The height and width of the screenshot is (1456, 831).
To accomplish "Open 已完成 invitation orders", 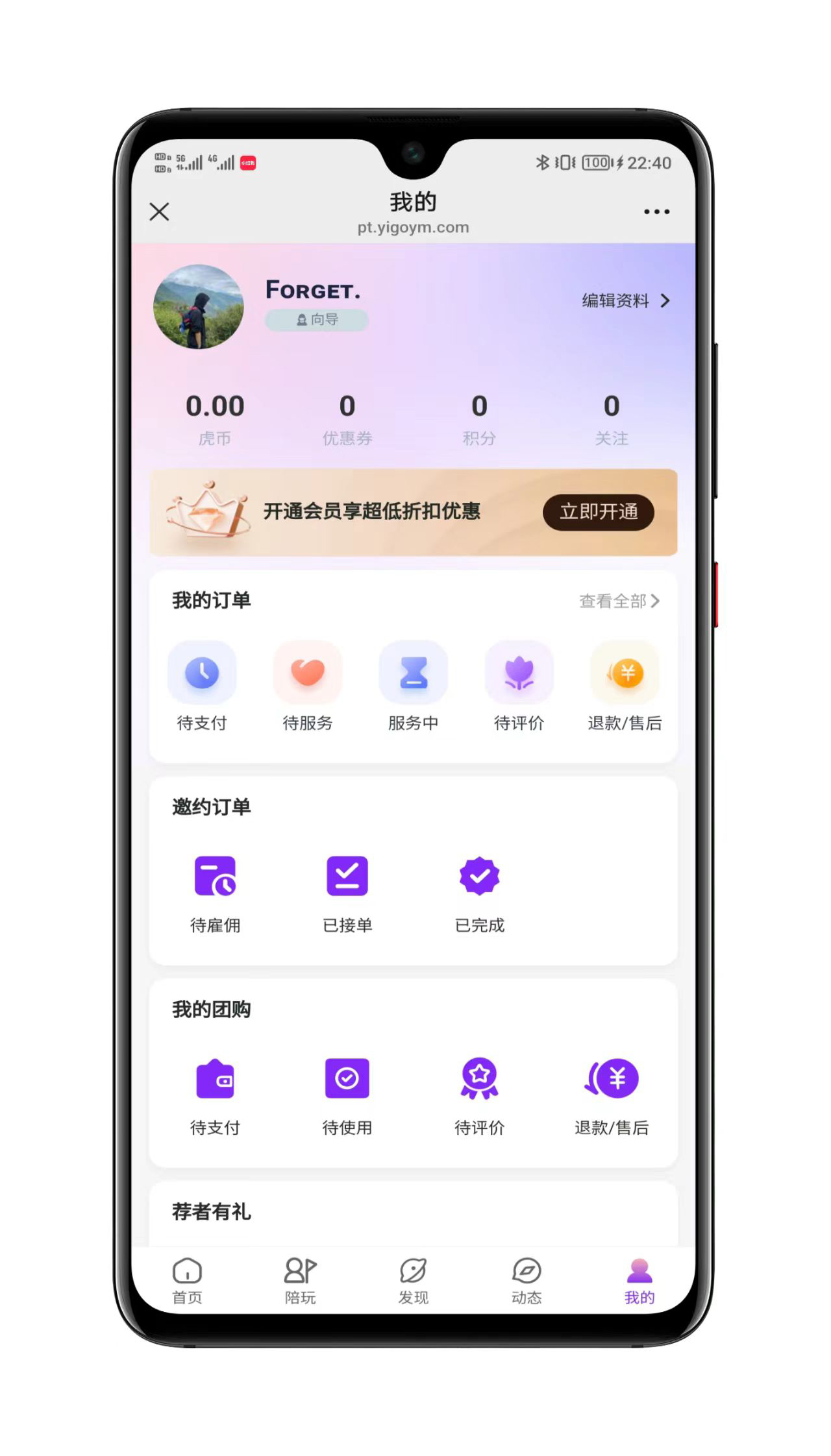I will click(479, 892).
